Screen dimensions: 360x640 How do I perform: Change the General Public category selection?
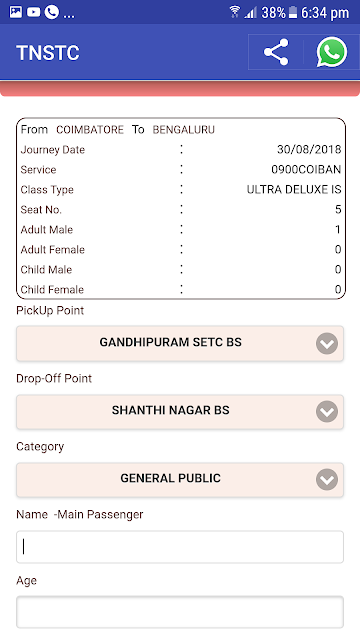180,480
